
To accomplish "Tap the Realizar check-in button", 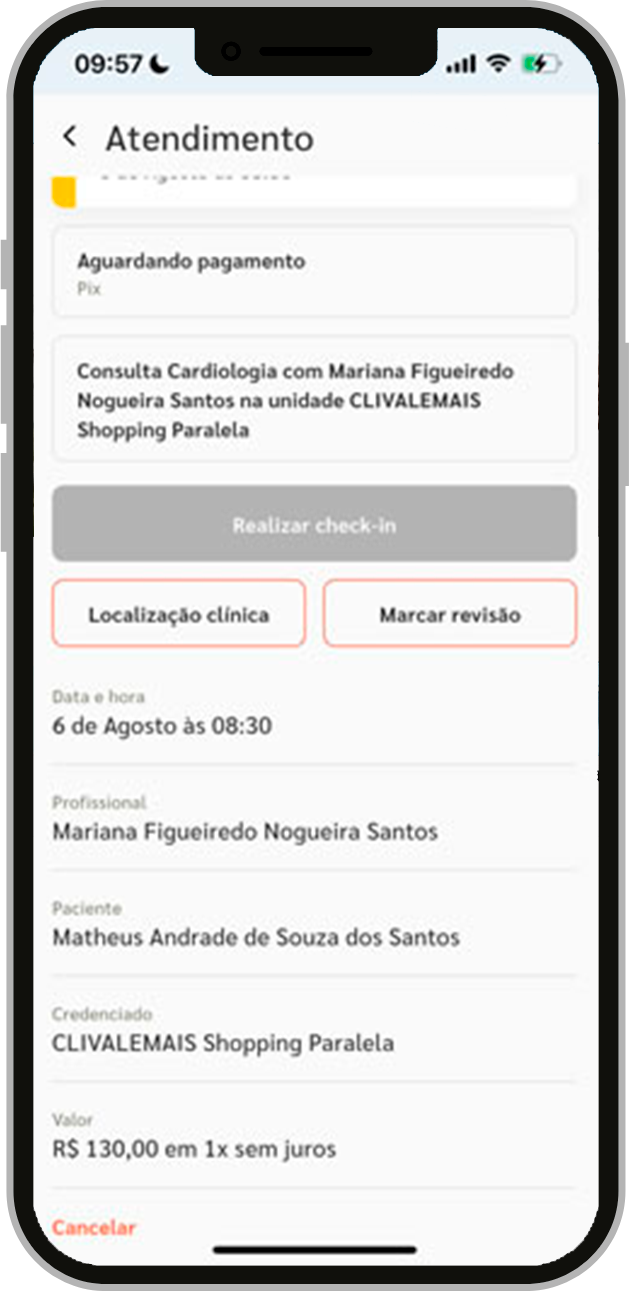I will pos(314,525).
